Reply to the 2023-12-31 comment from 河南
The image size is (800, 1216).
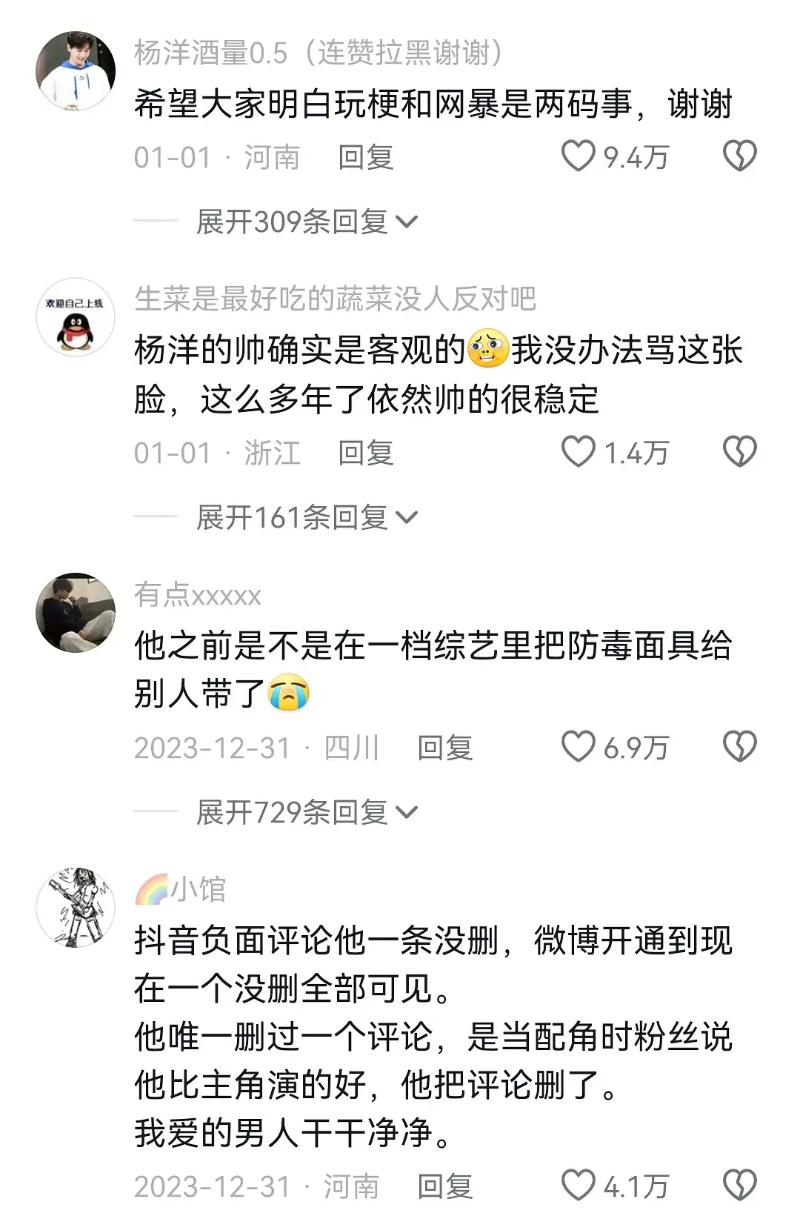coord(444,1186)
